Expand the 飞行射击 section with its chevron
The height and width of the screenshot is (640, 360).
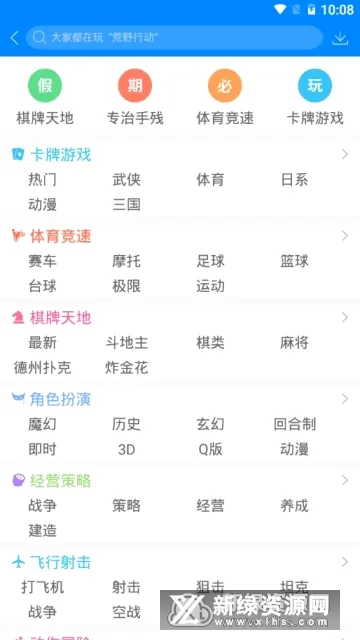tap(345, 562)
